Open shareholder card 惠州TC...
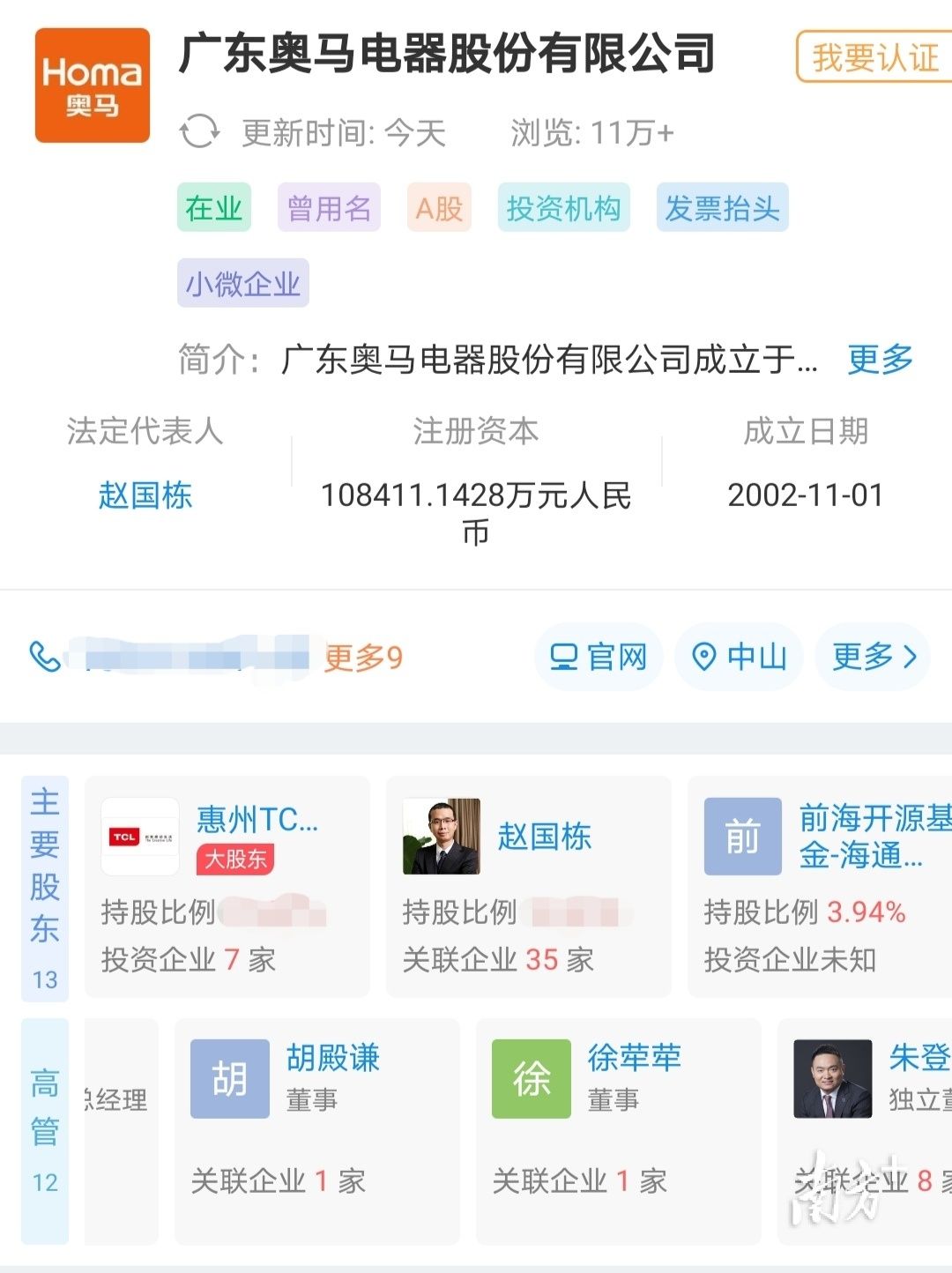952x1273 pixels. click(x=227, y=886)
